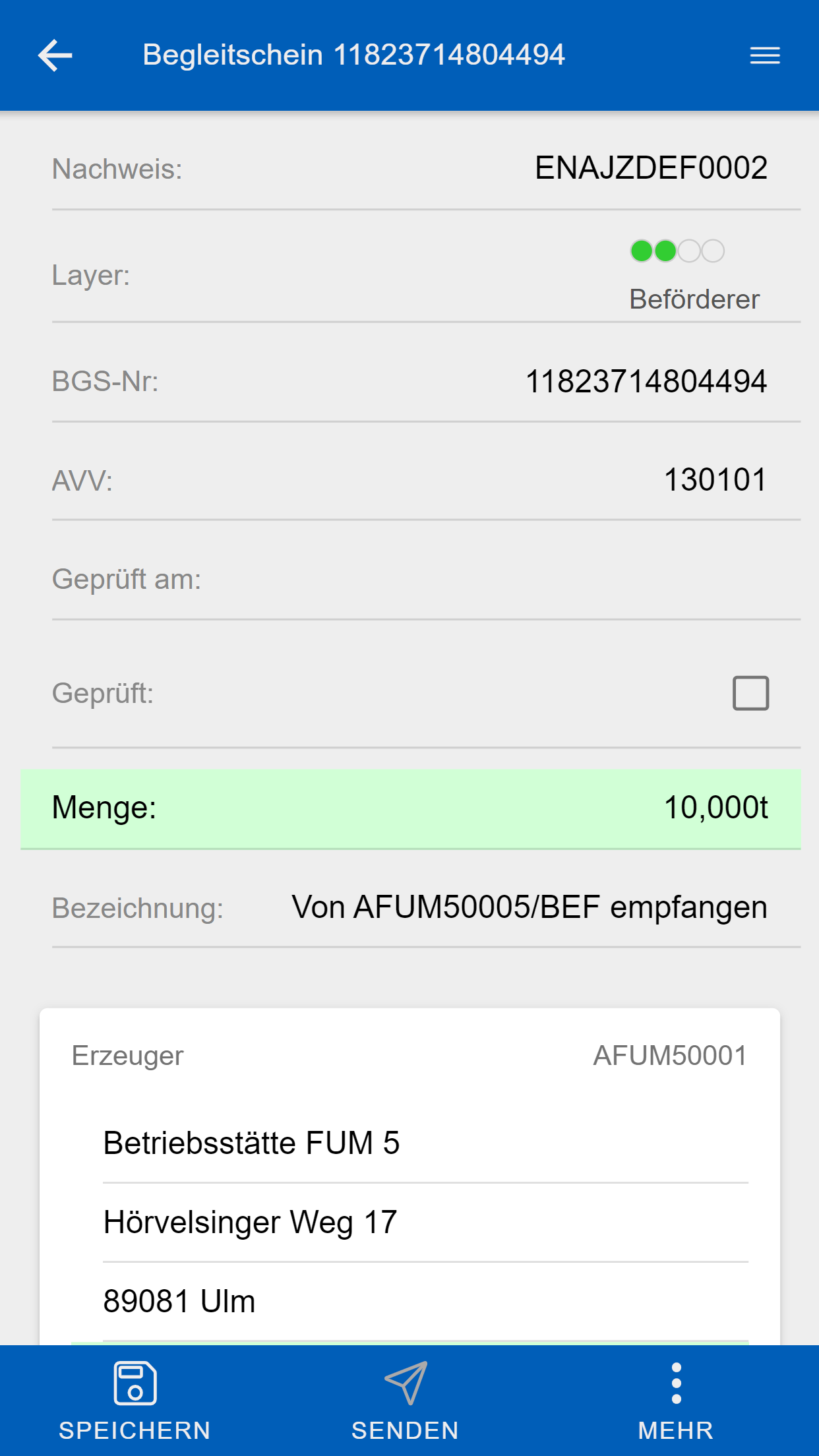Tick the Geprüft checkbox
Viewport: 819px width, 1456px height.
tap(750, 693)
